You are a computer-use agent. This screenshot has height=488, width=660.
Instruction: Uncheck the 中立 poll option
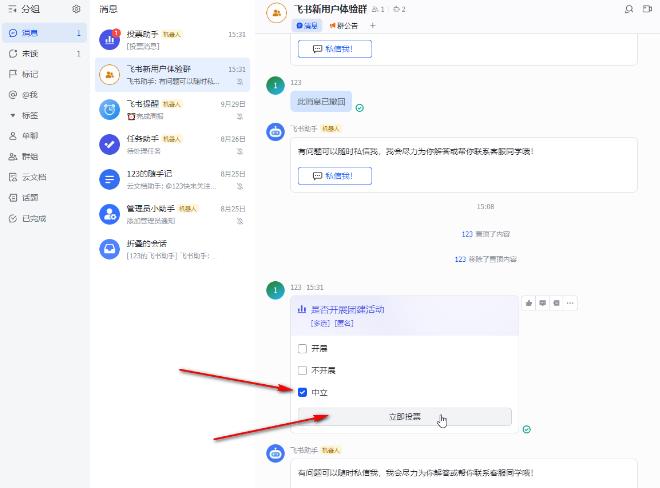click(x=303, y=392)
